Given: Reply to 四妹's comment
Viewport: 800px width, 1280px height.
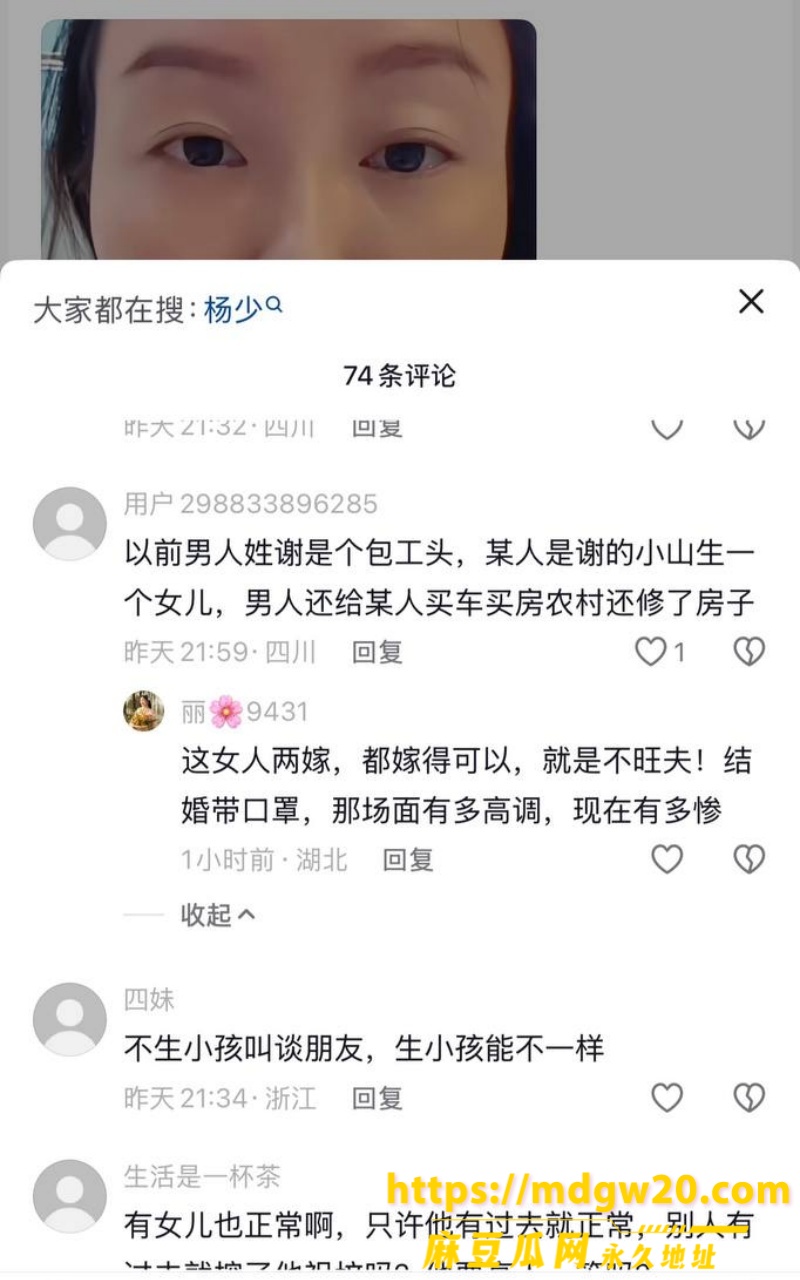Looking at the screenshot, I should 377,1098.
